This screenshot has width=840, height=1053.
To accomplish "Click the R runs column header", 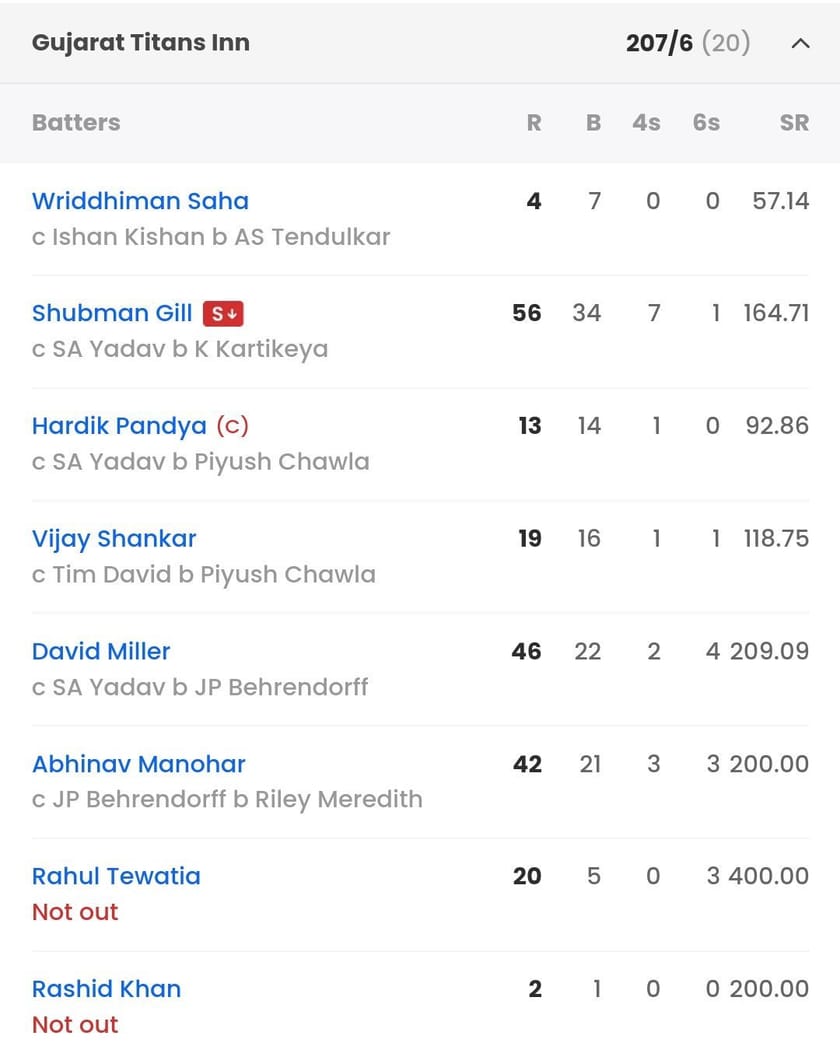I will click(533, 122).
